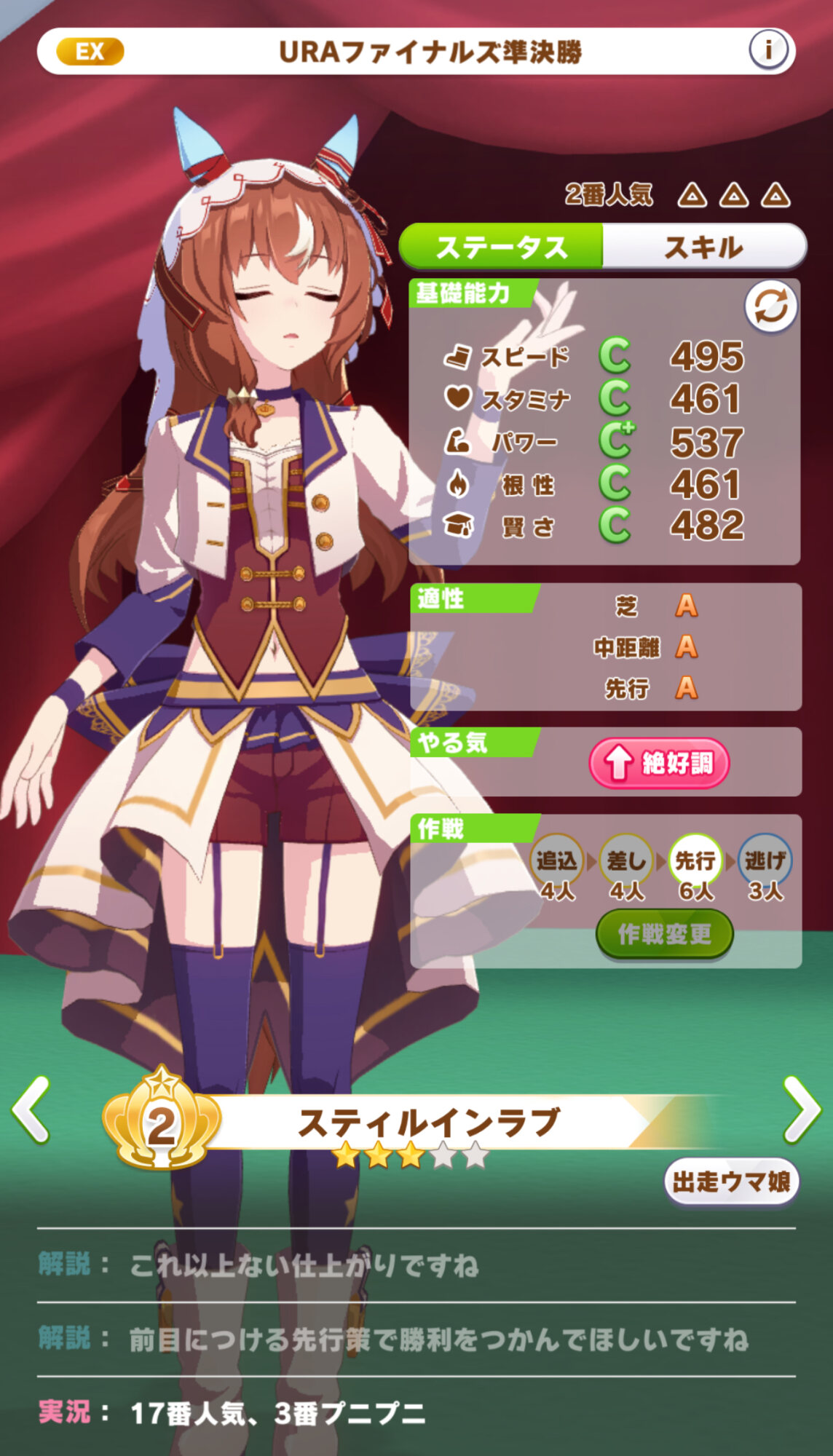The height and width of the screenshot is (1456, 833).
Task: Tap the refresh arrows on 基礎能力 panel
Action: click(x=770, y=306)
